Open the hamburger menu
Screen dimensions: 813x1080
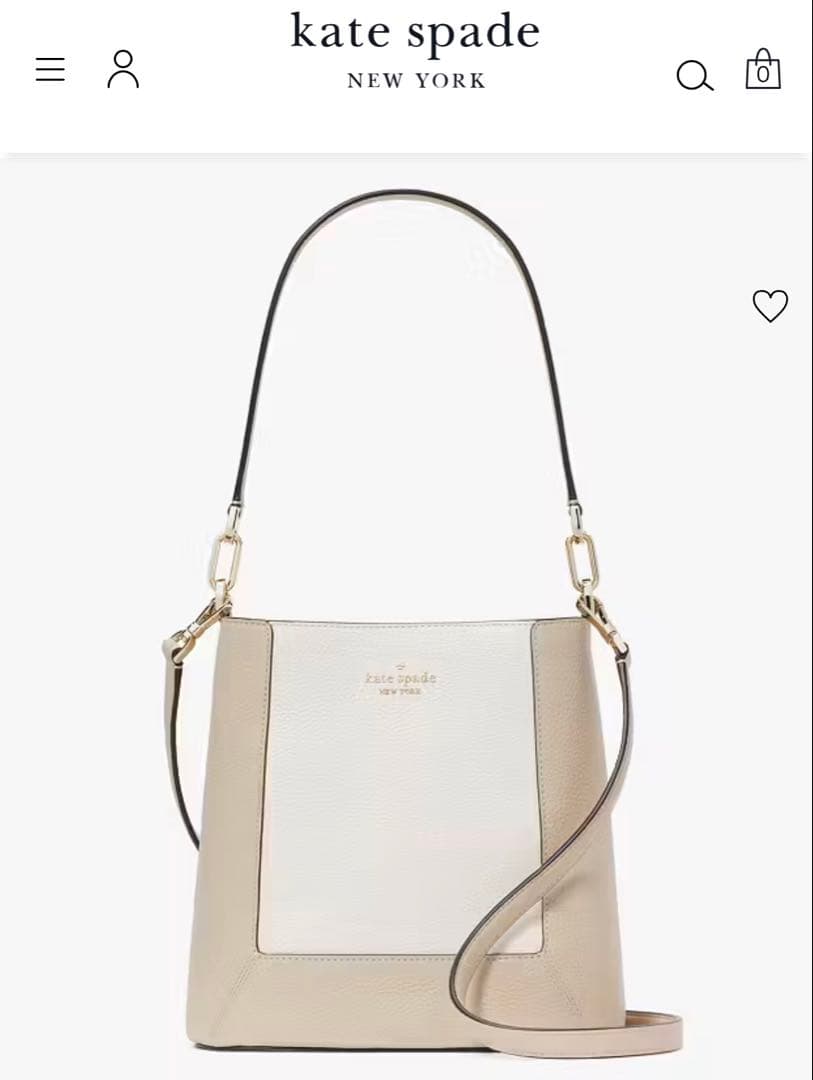(50, 69)
